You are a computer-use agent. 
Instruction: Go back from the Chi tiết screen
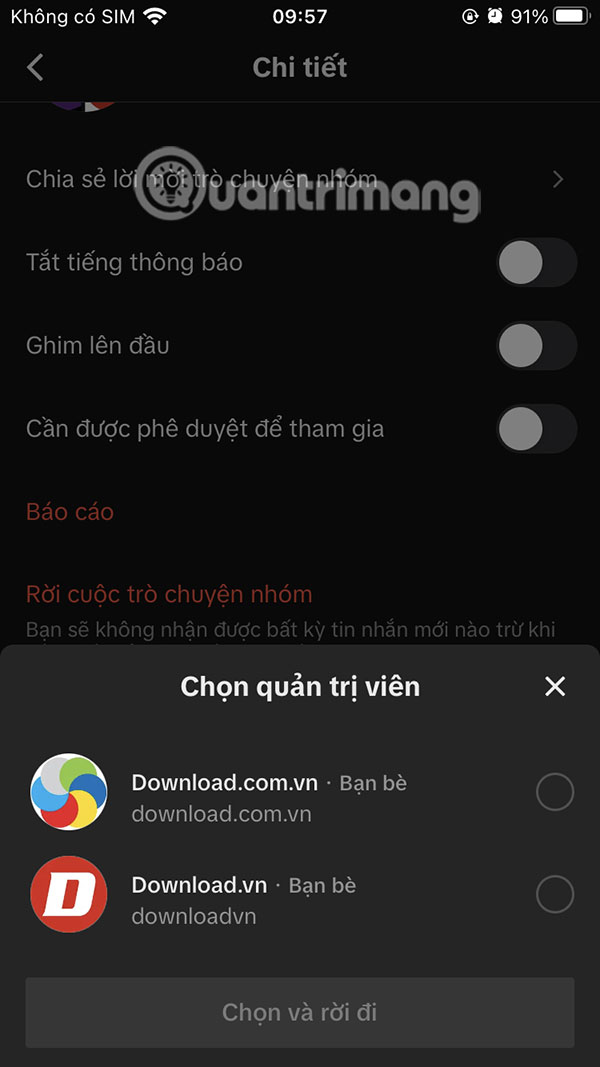pos(36,67)
